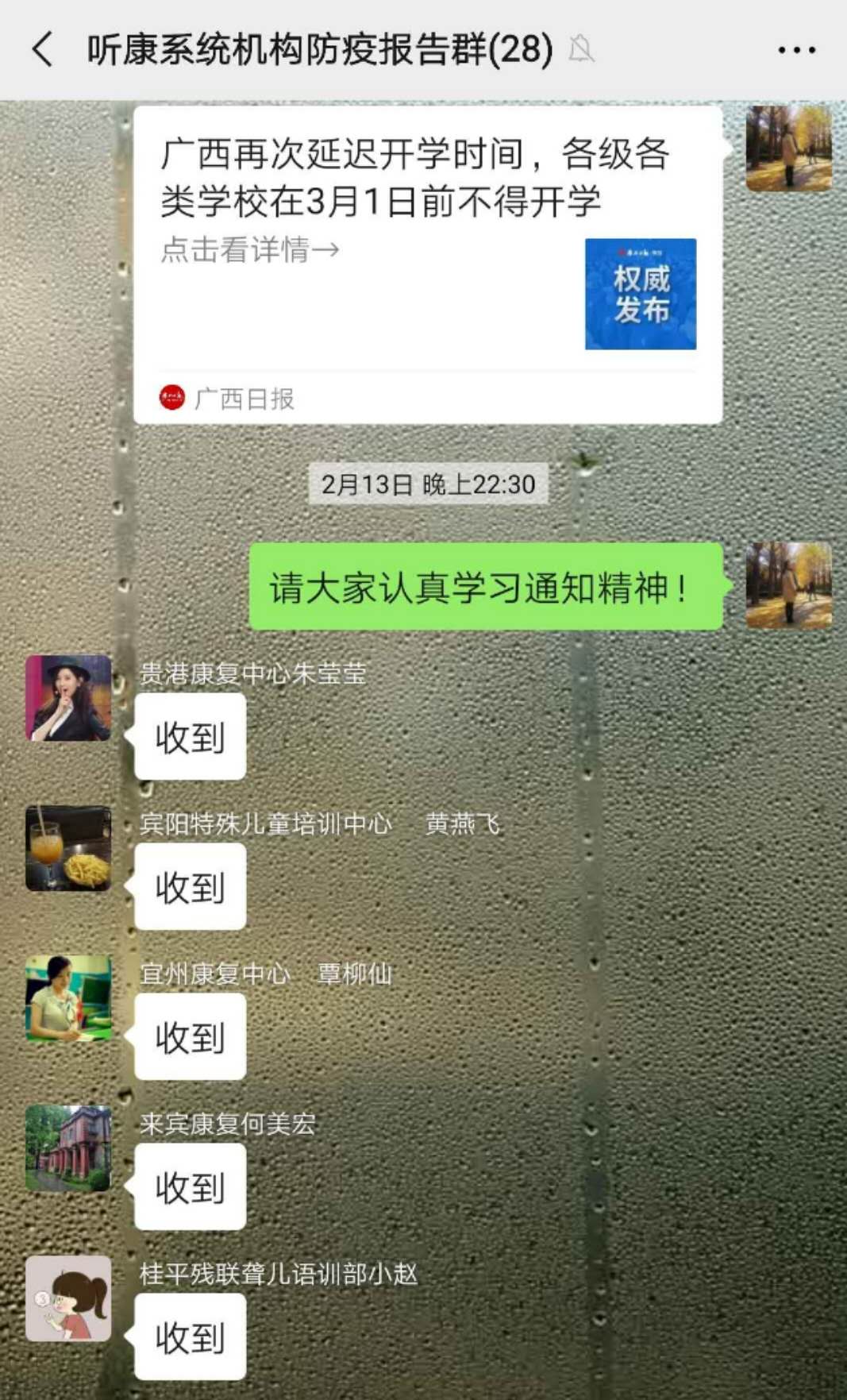Tap the avatar of 贵港康复中心朱莹莹

pyautogui.click(x=68, y=698)
